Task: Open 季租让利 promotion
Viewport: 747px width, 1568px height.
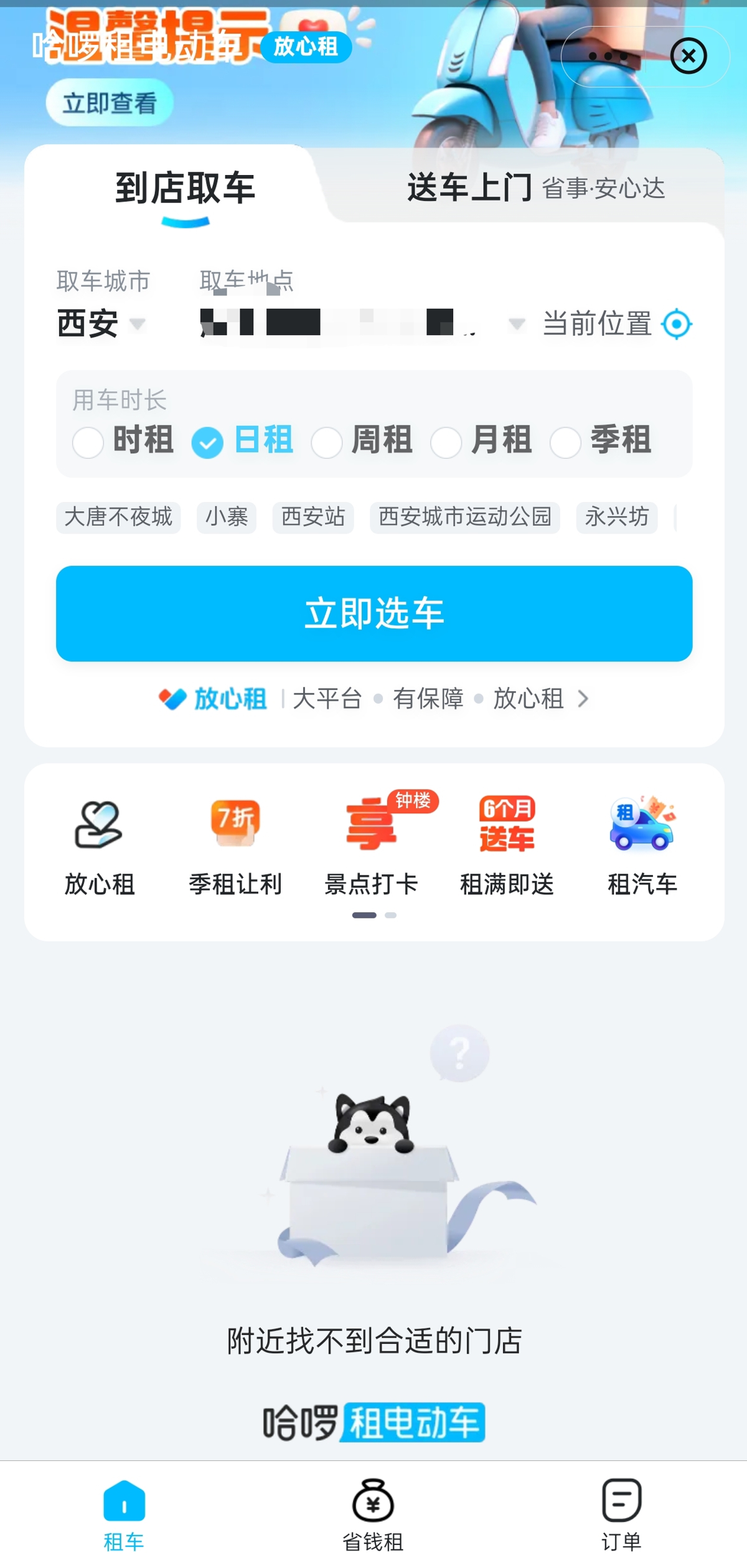Action: click(x=235, y=848)
